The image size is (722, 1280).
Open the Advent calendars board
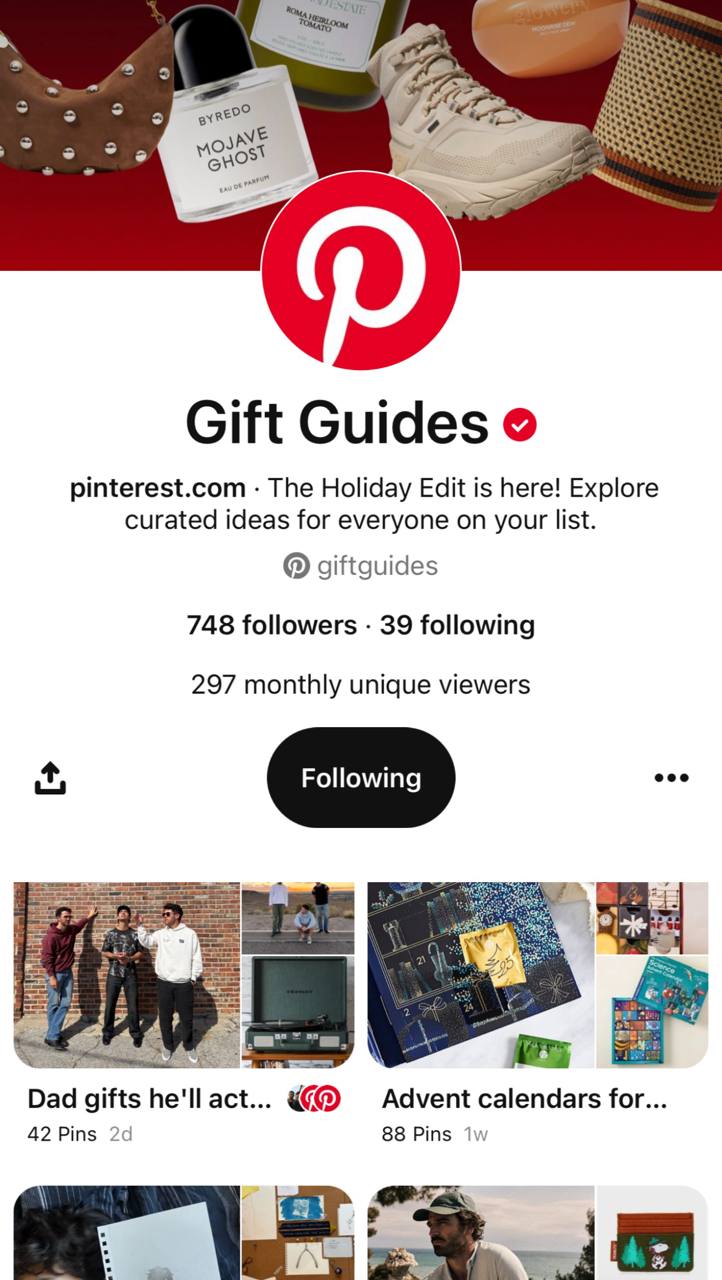click(x=538, y=975)
